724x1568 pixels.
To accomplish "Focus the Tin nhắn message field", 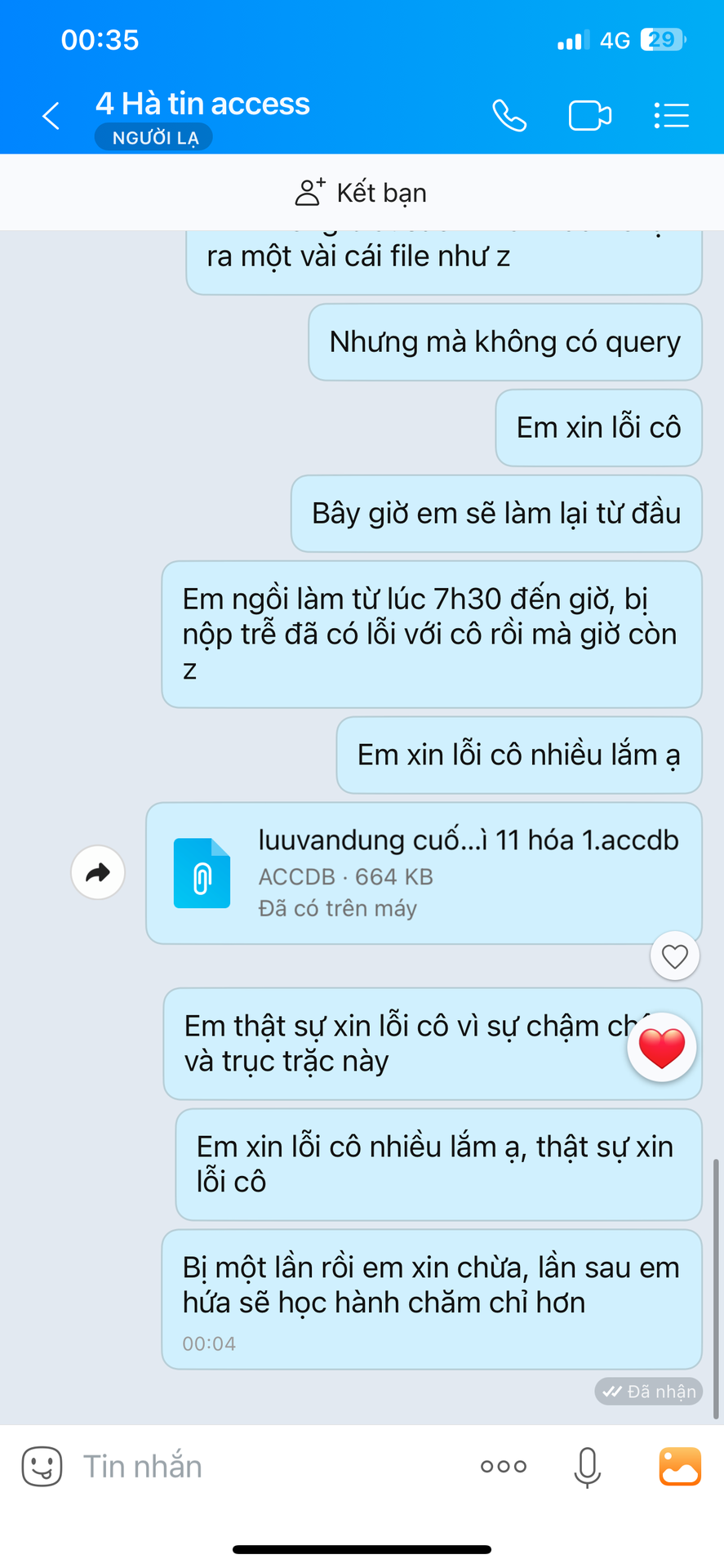I will [x=269, y=1466].
